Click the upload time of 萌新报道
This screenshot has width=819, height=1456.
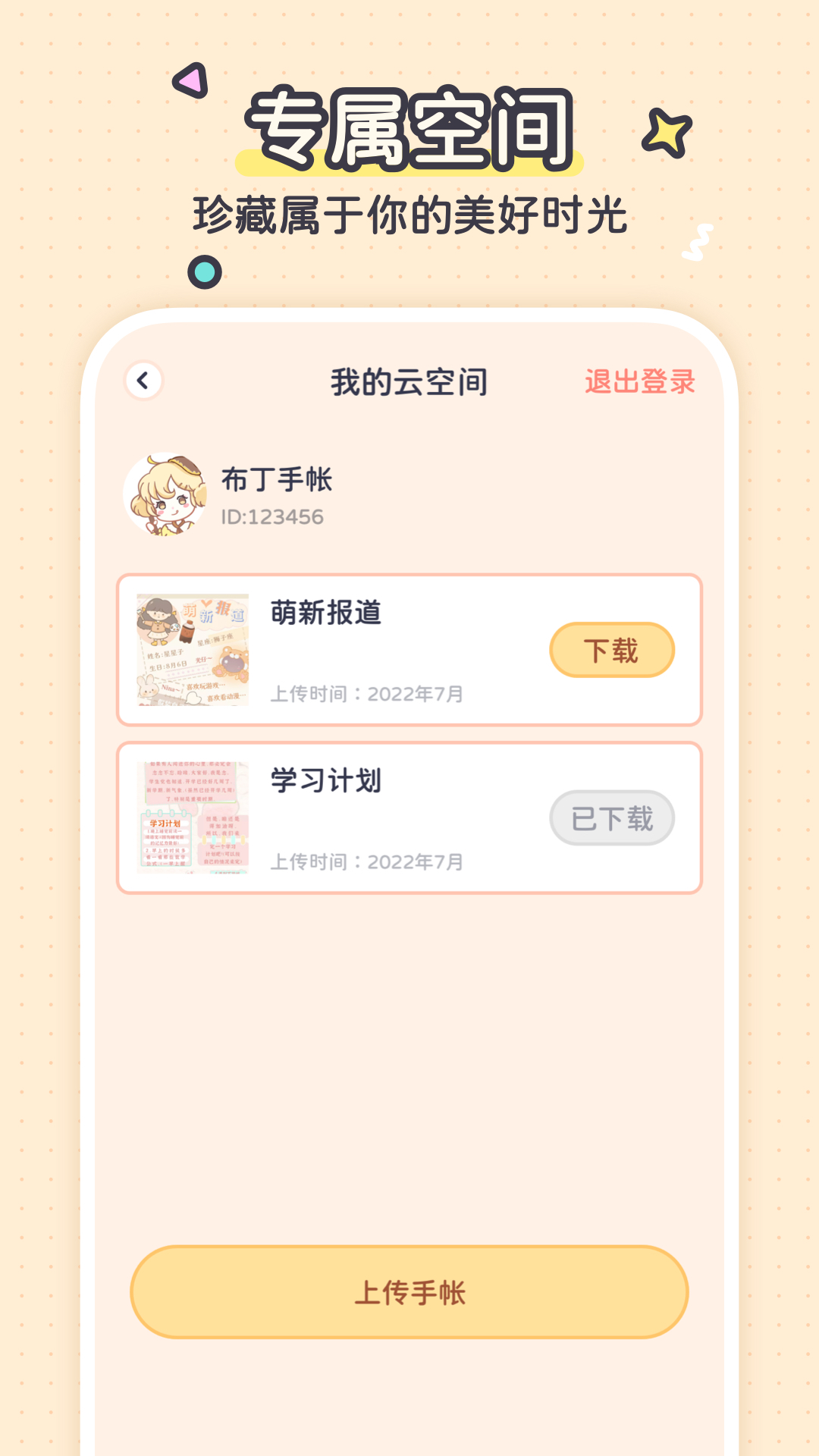tap(368, 692)
